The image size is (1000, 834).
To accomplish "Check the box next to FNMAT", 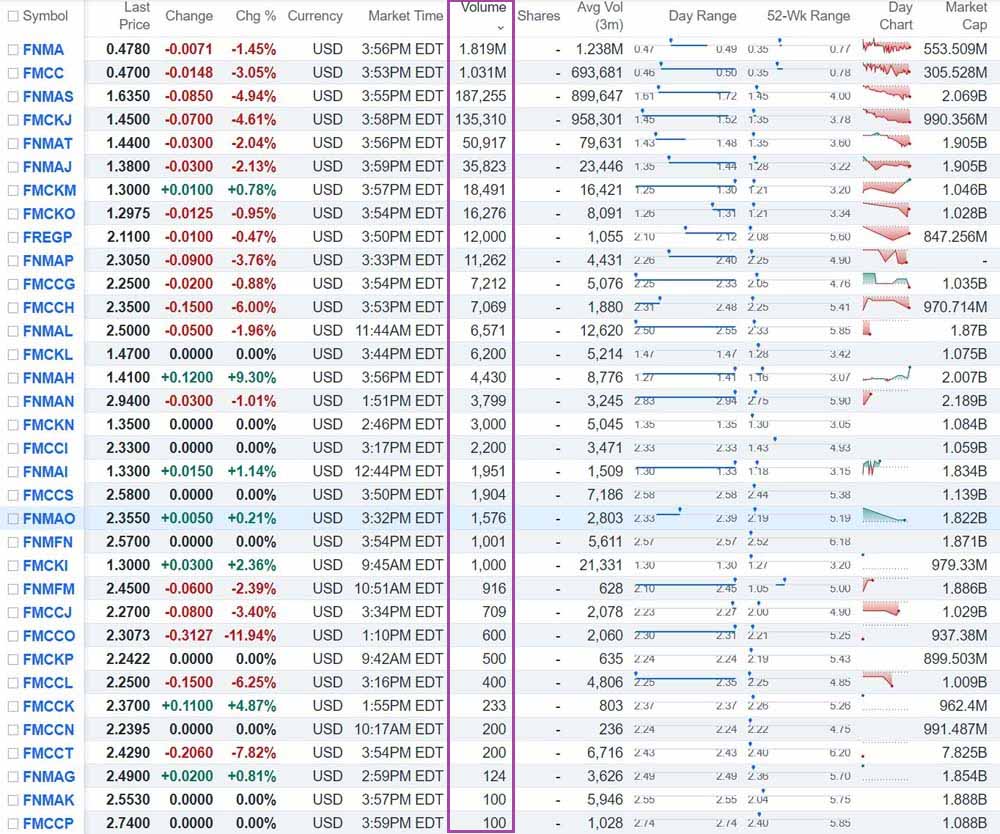I will (13, 143).
